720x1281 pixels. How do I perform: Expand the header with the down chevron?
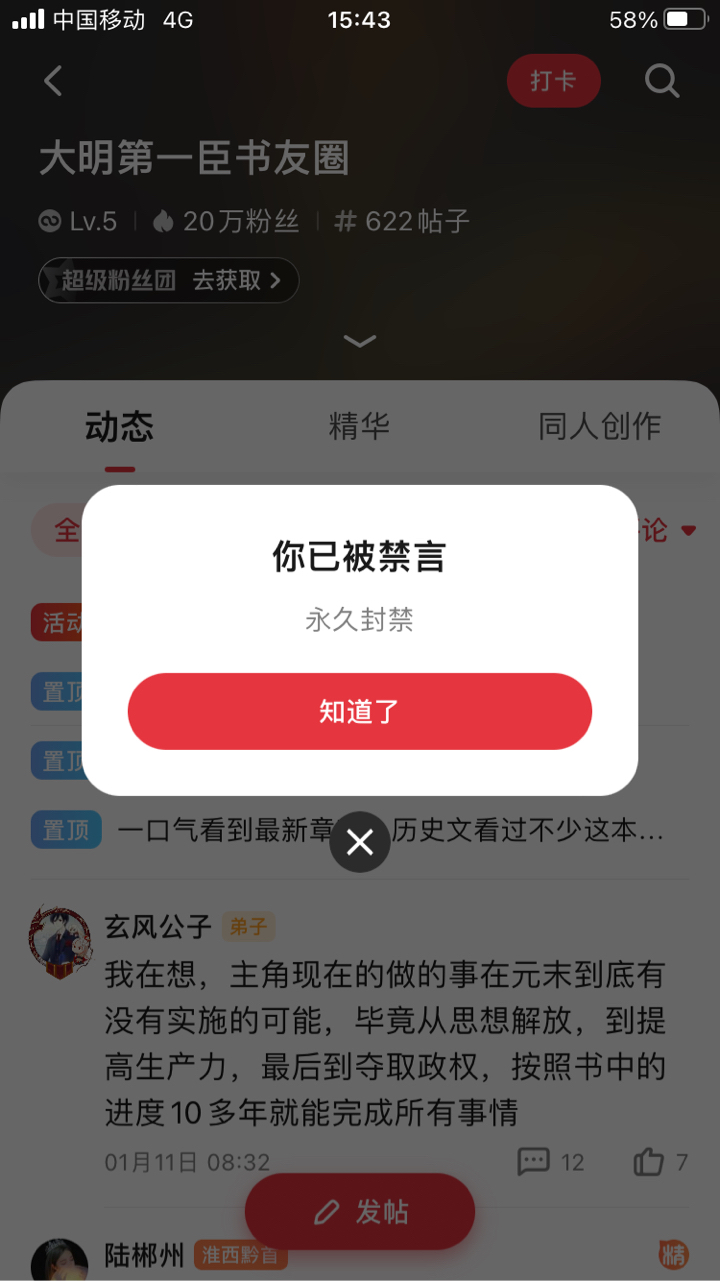[360, 341]
